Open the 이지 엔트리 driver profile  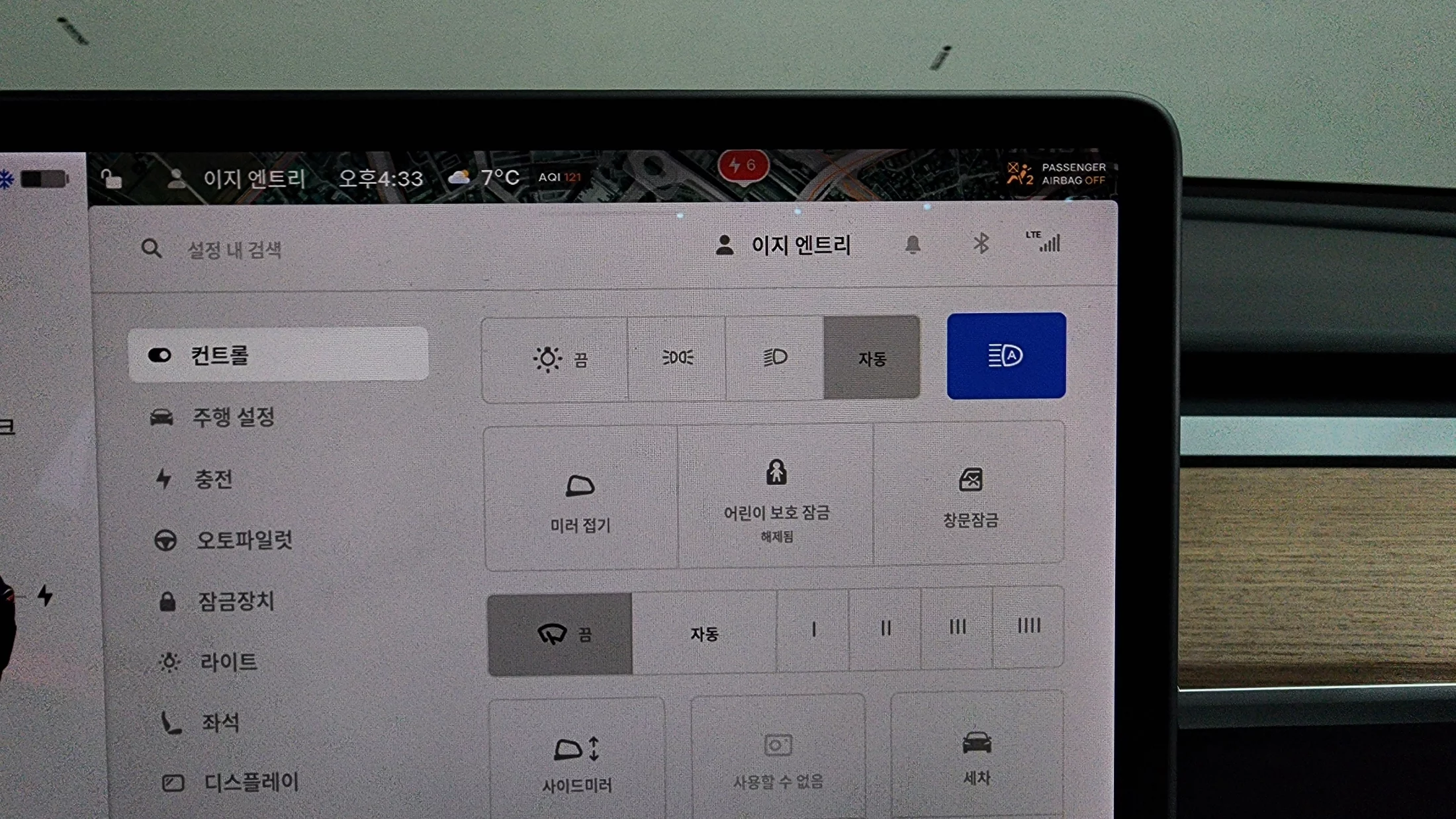coord(784,245)
